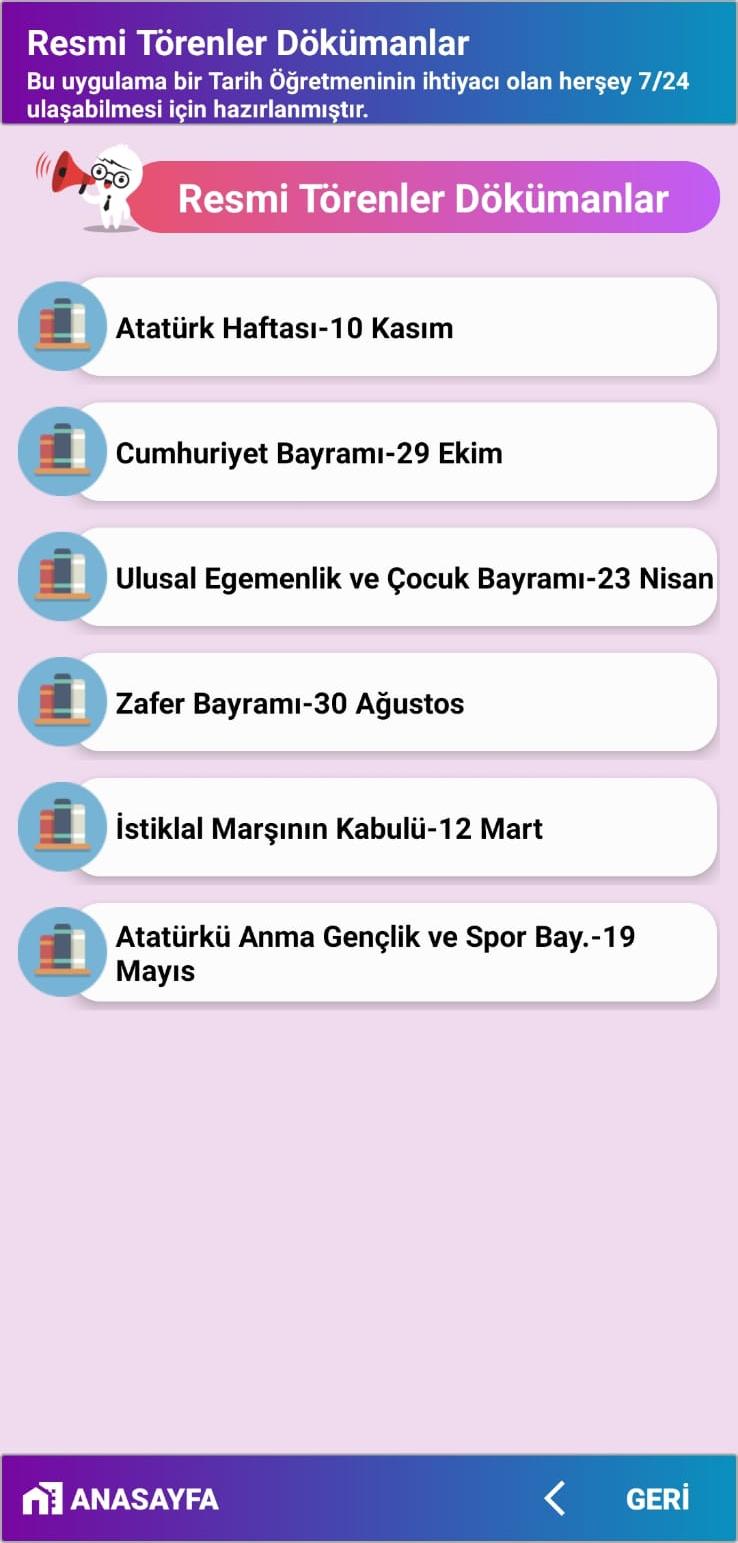Open Atatürk Haftası-10 Kasım documents

tap(395, 328)
